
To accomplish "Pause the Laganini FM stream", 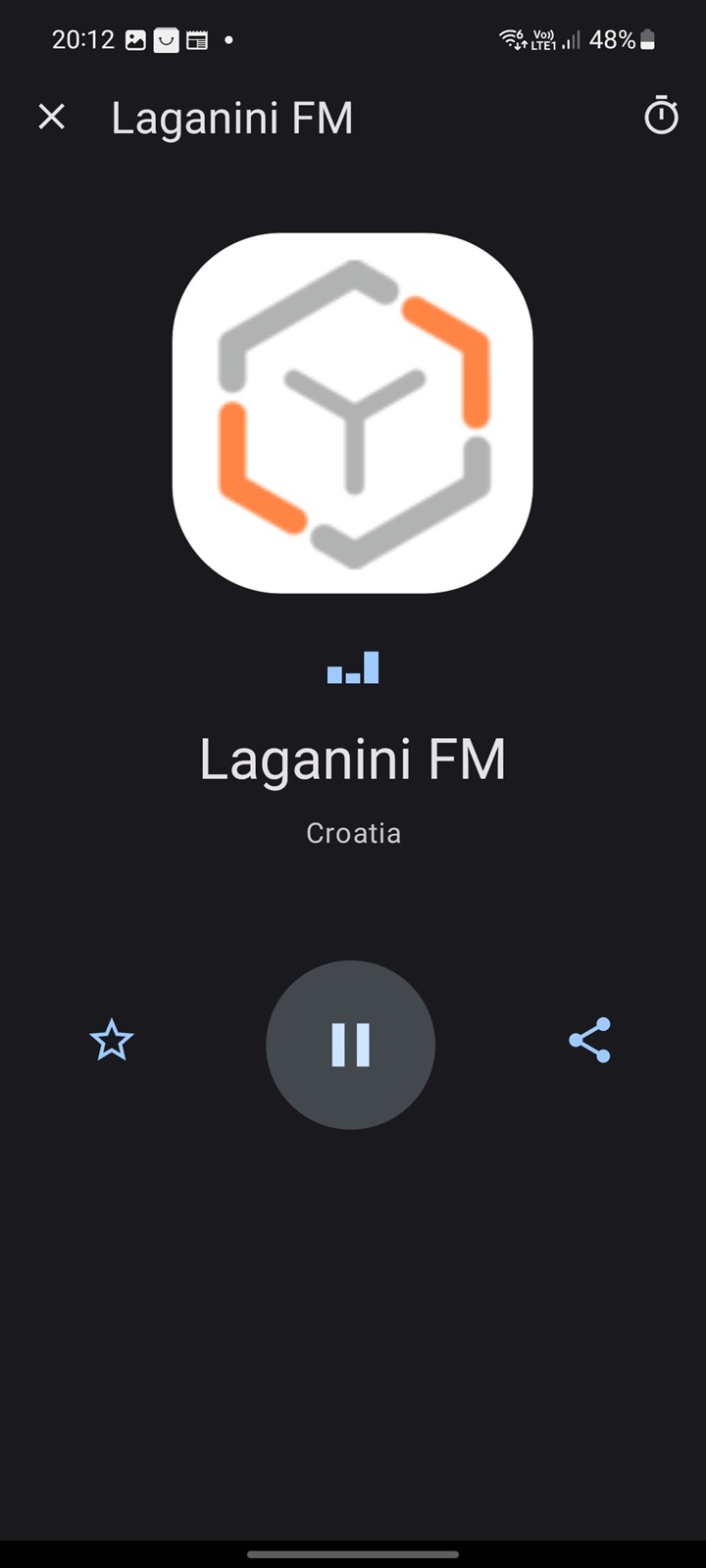I will click(x=350, y=1045).
